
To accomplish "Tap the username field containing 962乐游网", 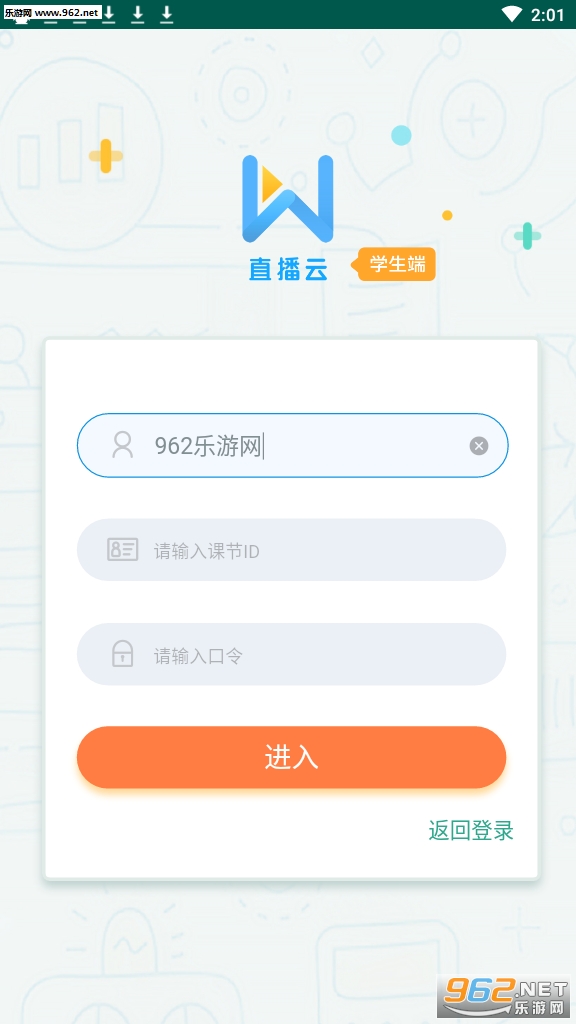I will coord(293,445).
